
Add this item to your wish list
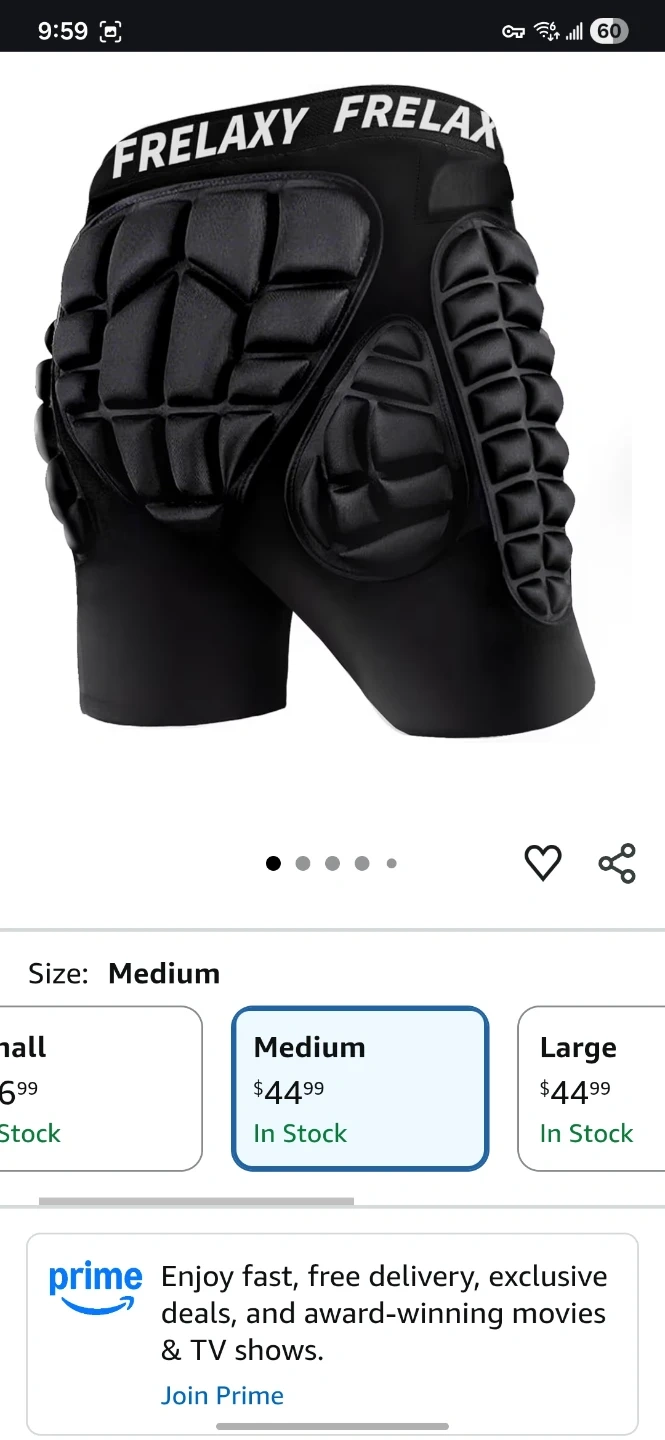(x=543, y=862)
